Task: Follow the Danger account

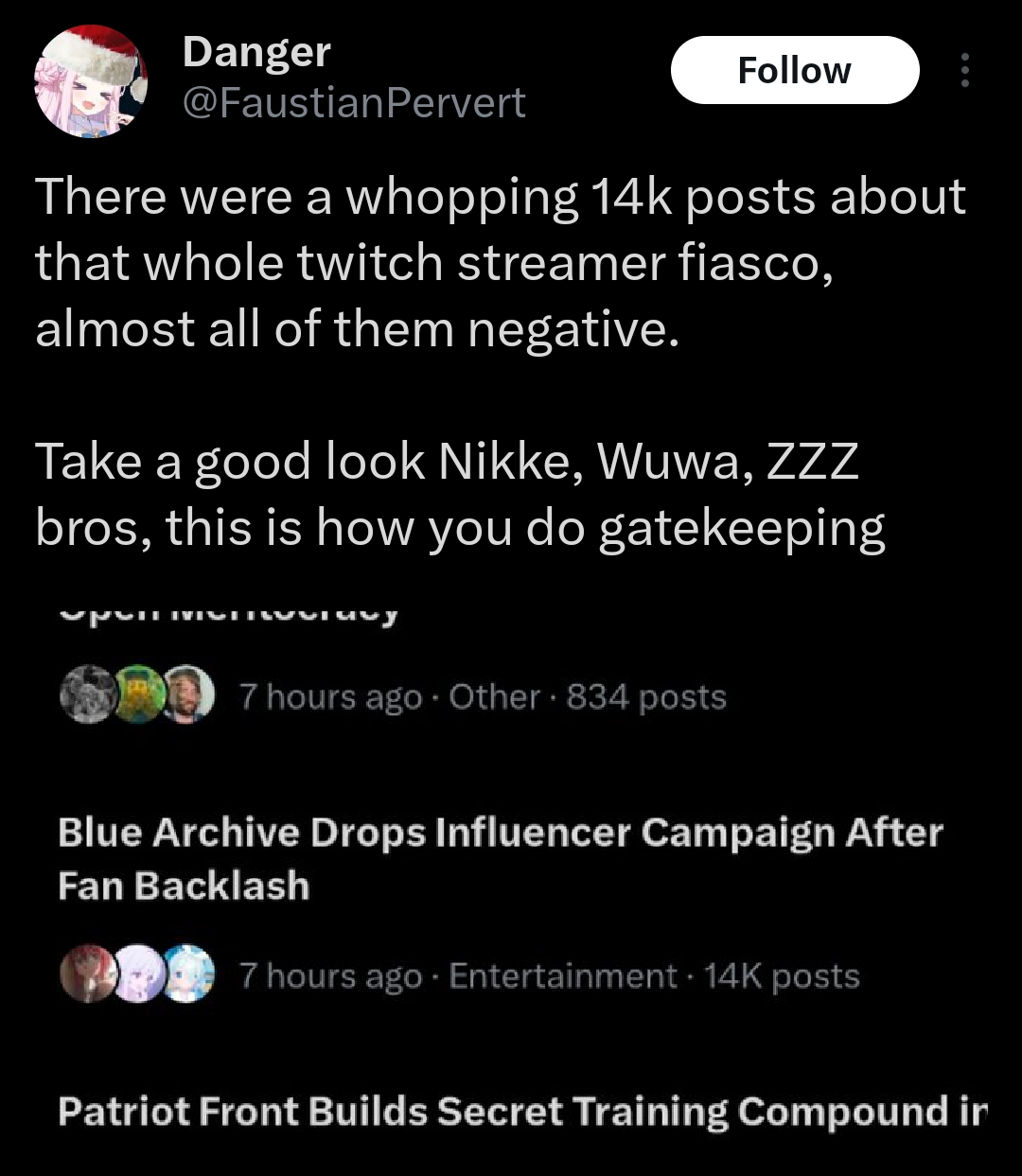Action: tap(794, 71)
